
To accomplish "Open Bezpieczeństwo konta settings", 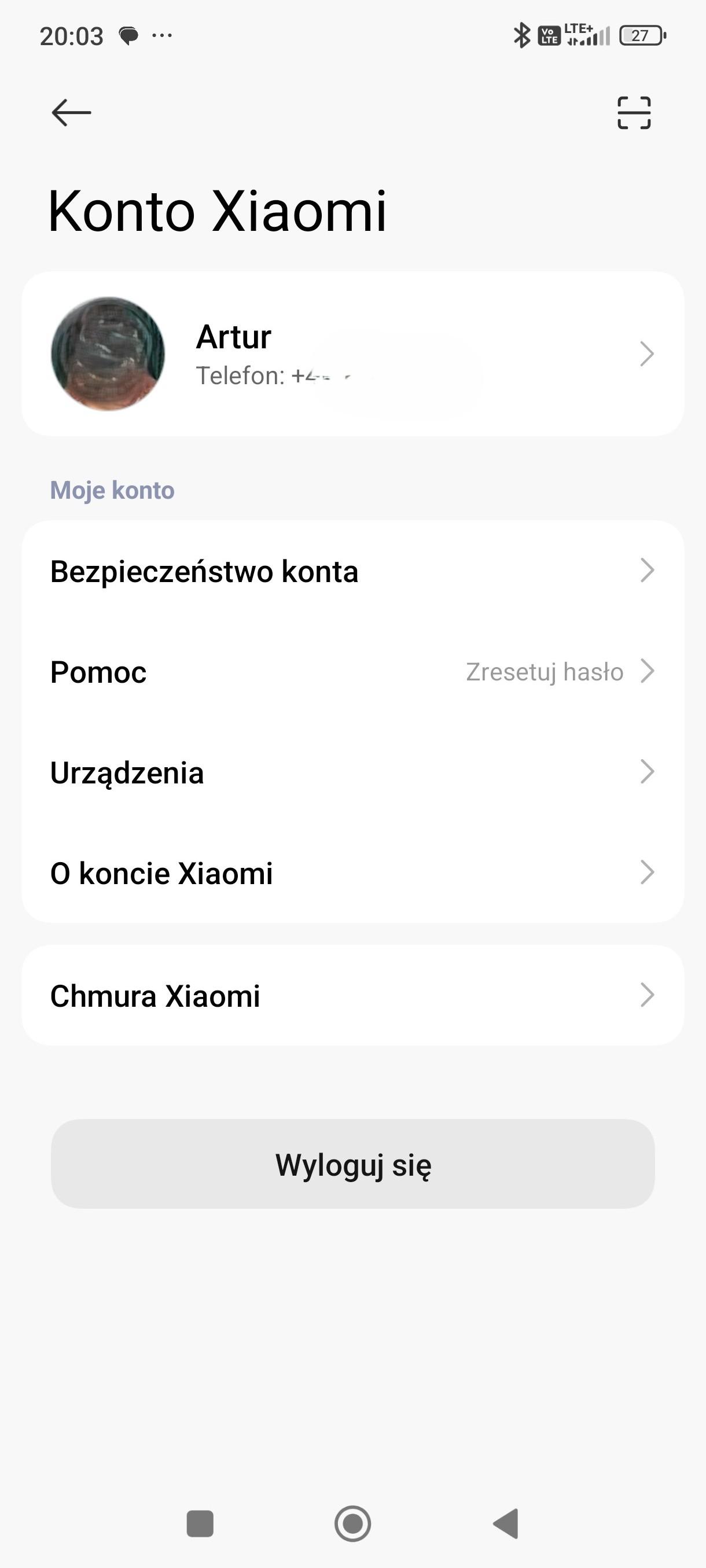I will 352,572.
